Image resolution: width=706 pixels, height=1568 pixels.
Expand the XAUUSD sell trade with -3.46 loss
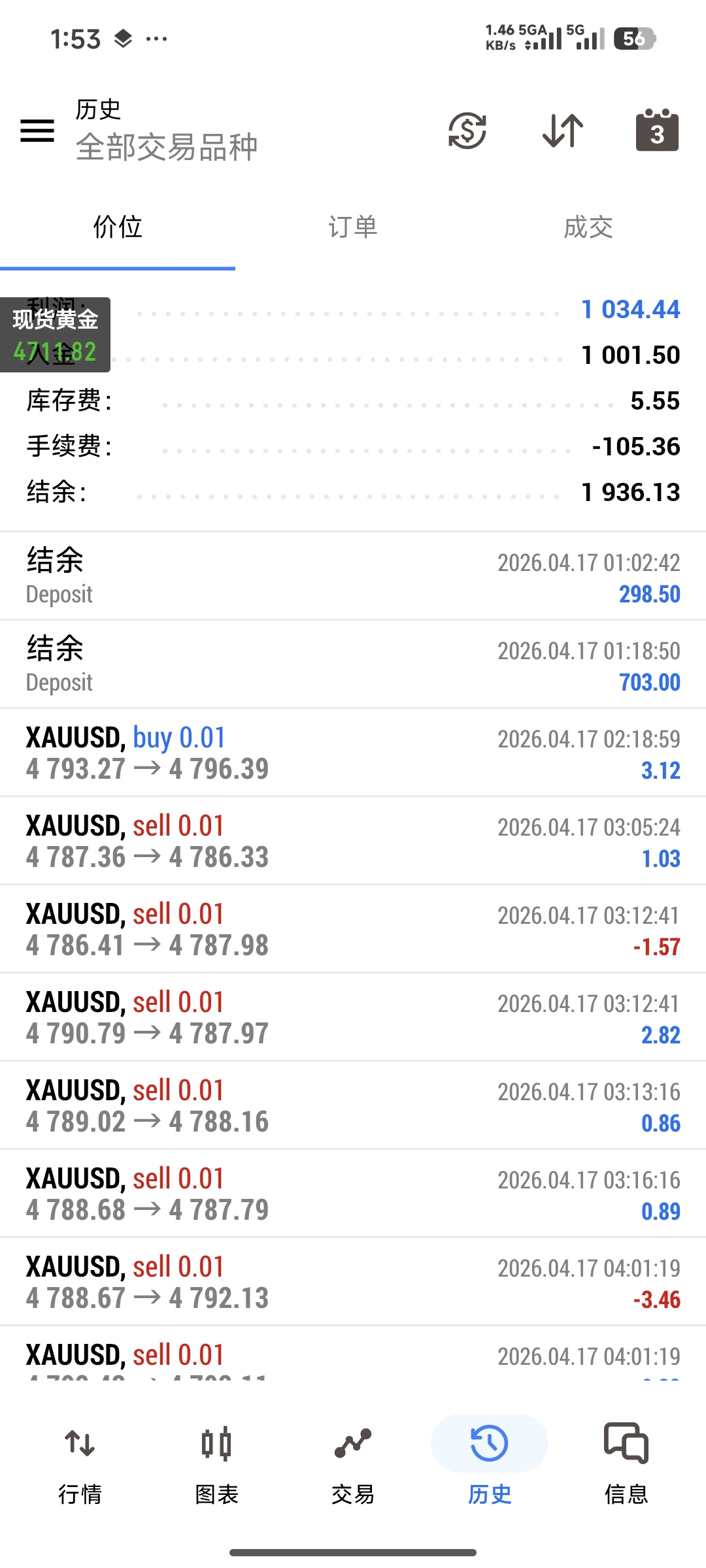[x=353, y=1282]
